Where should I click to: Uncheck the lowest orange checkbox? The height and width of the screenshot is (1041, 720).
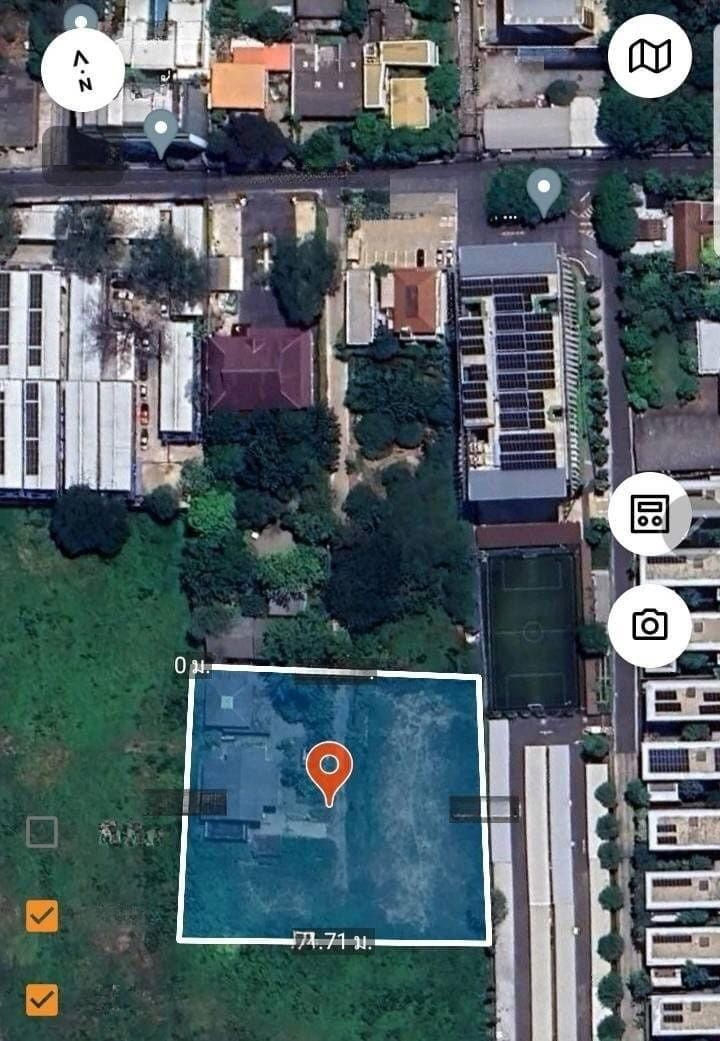pos(42,999)
